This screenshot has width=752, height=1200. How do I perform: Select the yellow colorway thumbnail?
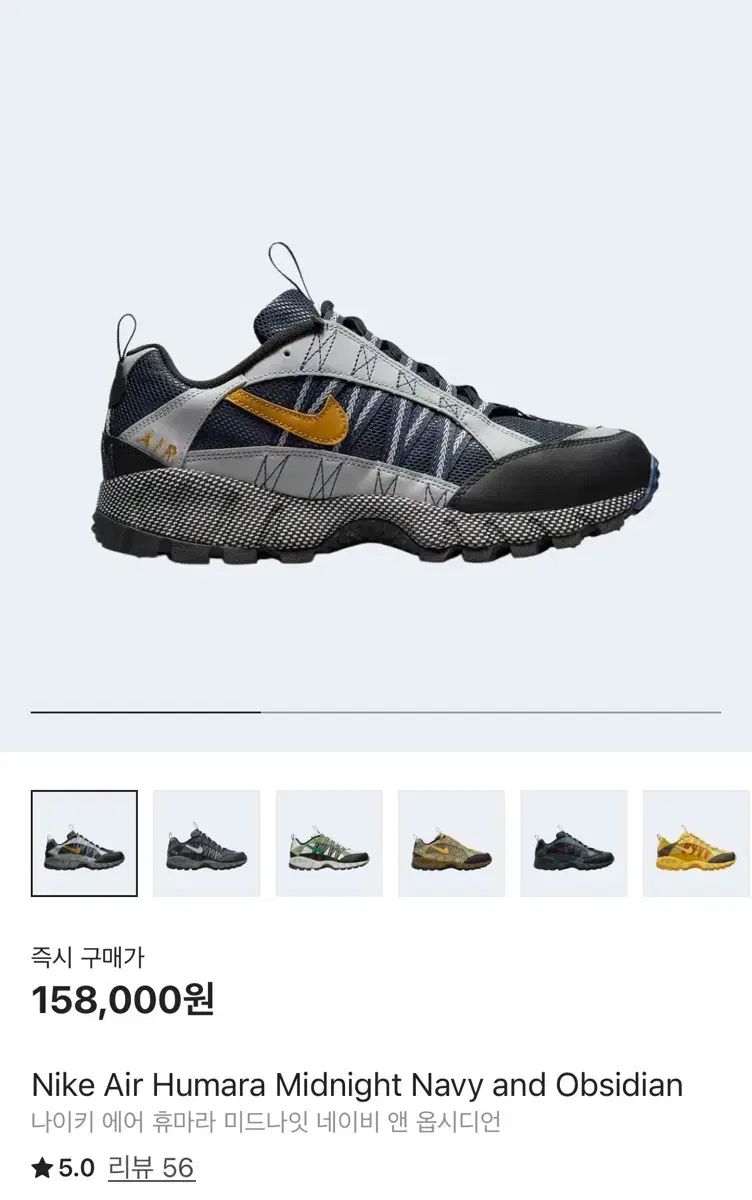[x=696, y=843]
